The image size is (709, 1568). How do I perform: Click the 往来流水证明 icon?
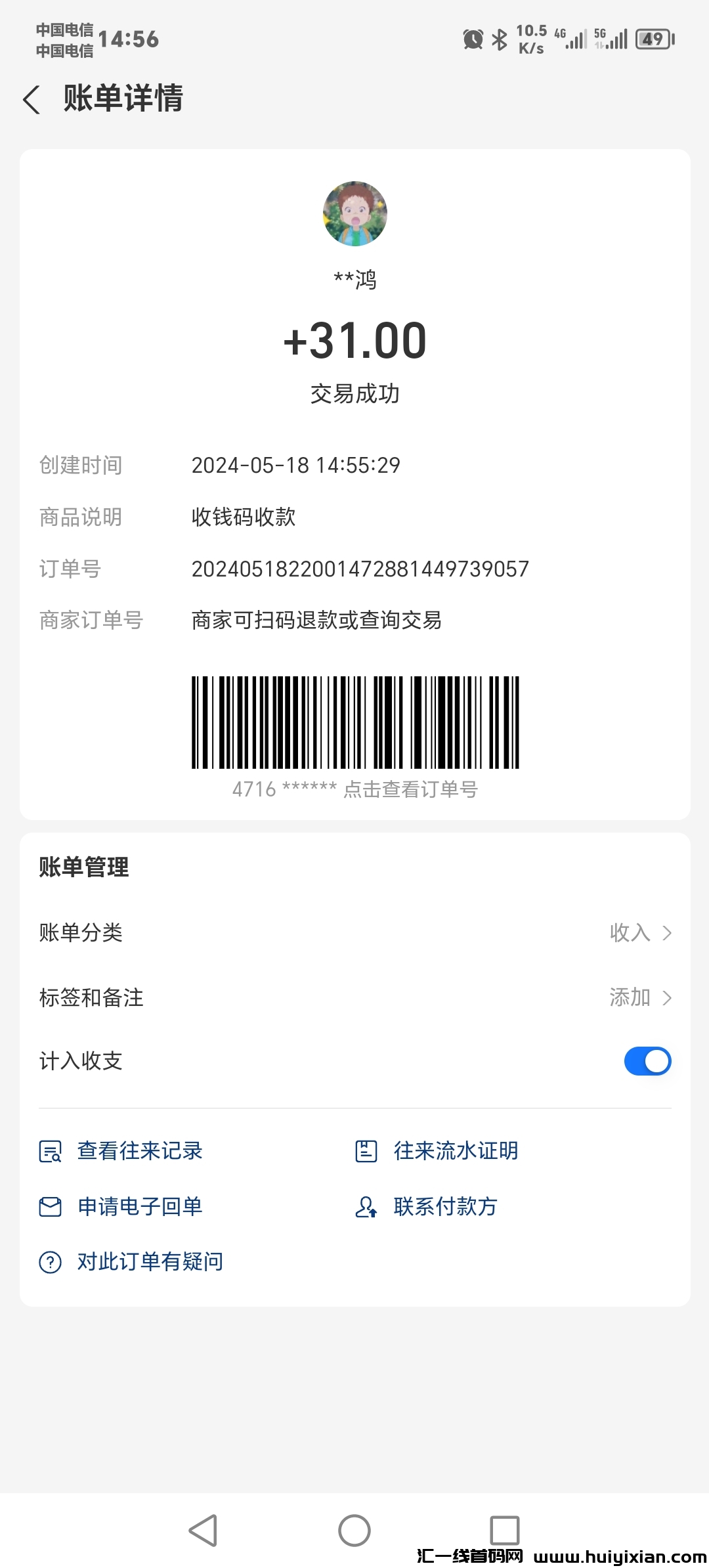(x=366, y=1150)
